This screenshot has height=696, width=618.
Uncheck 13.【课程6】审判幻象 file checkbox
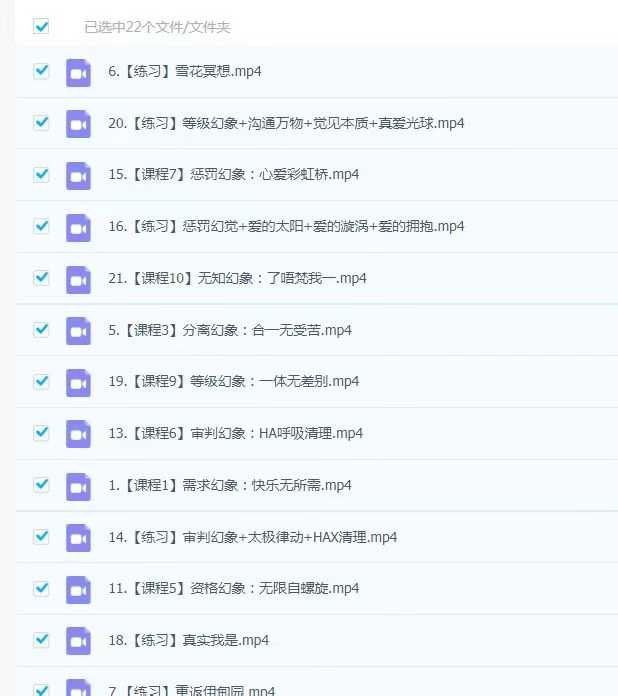[x=41, y=433]
